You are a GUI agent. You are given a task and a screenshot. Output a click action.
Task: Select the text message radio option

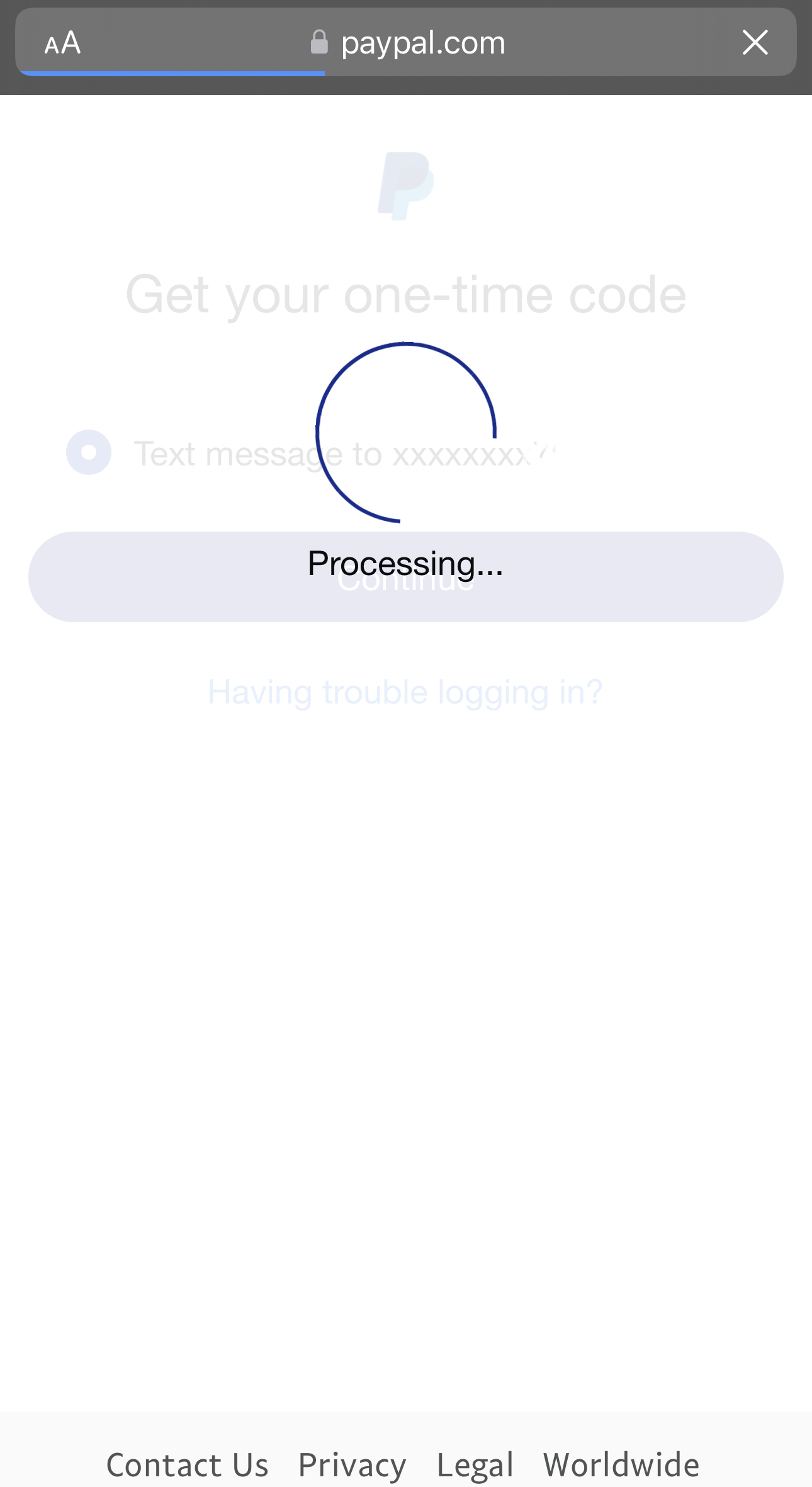tap(89, 452)
